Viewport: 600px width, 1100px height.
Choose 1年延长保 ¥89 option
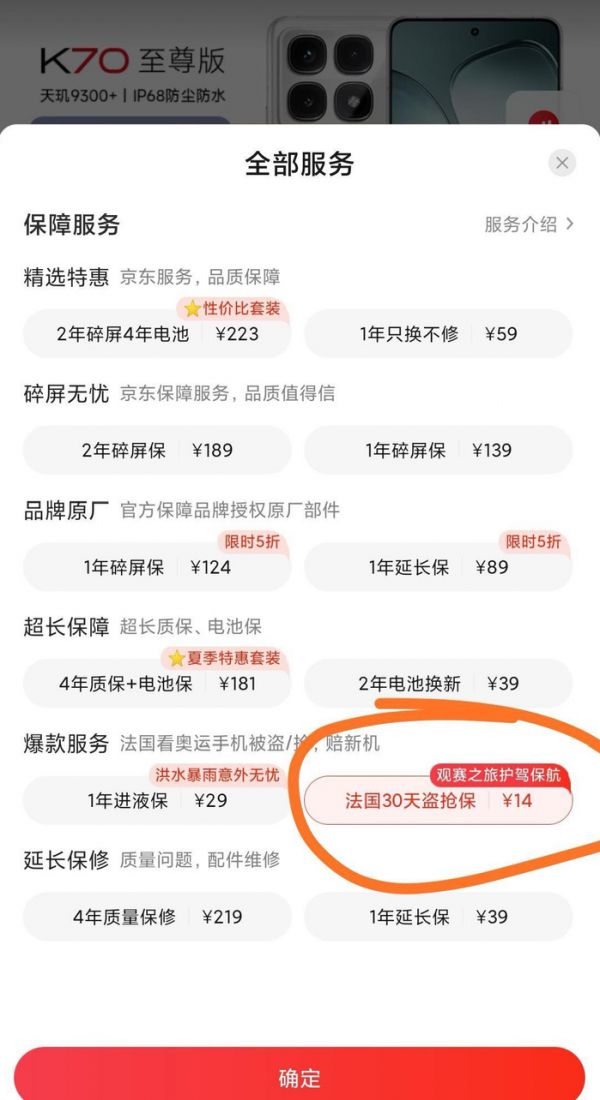(438, 567)
